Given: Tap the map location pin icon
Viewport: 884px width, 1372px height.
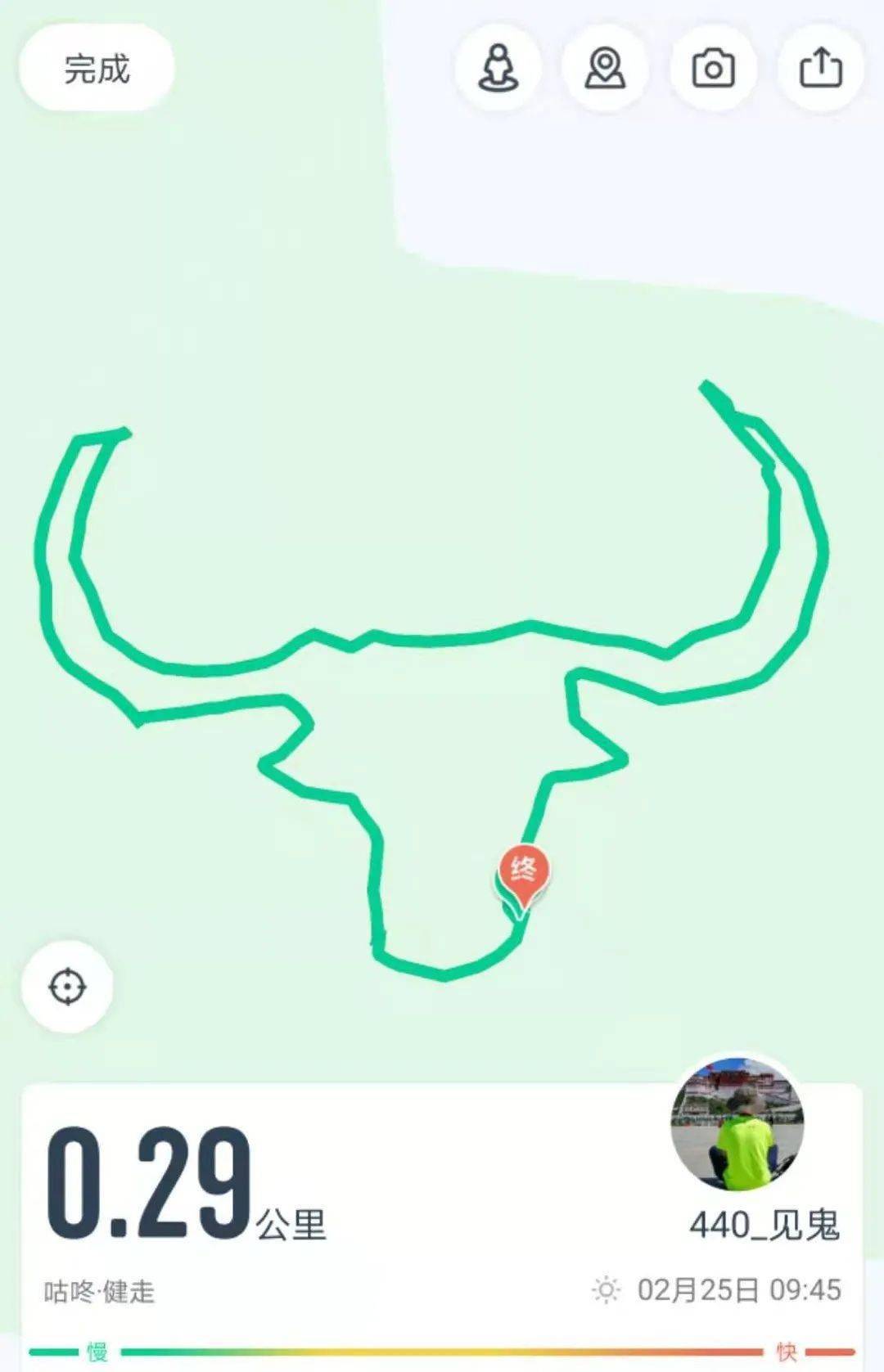Looking at the screenshot, I should (x=605, y=68).
